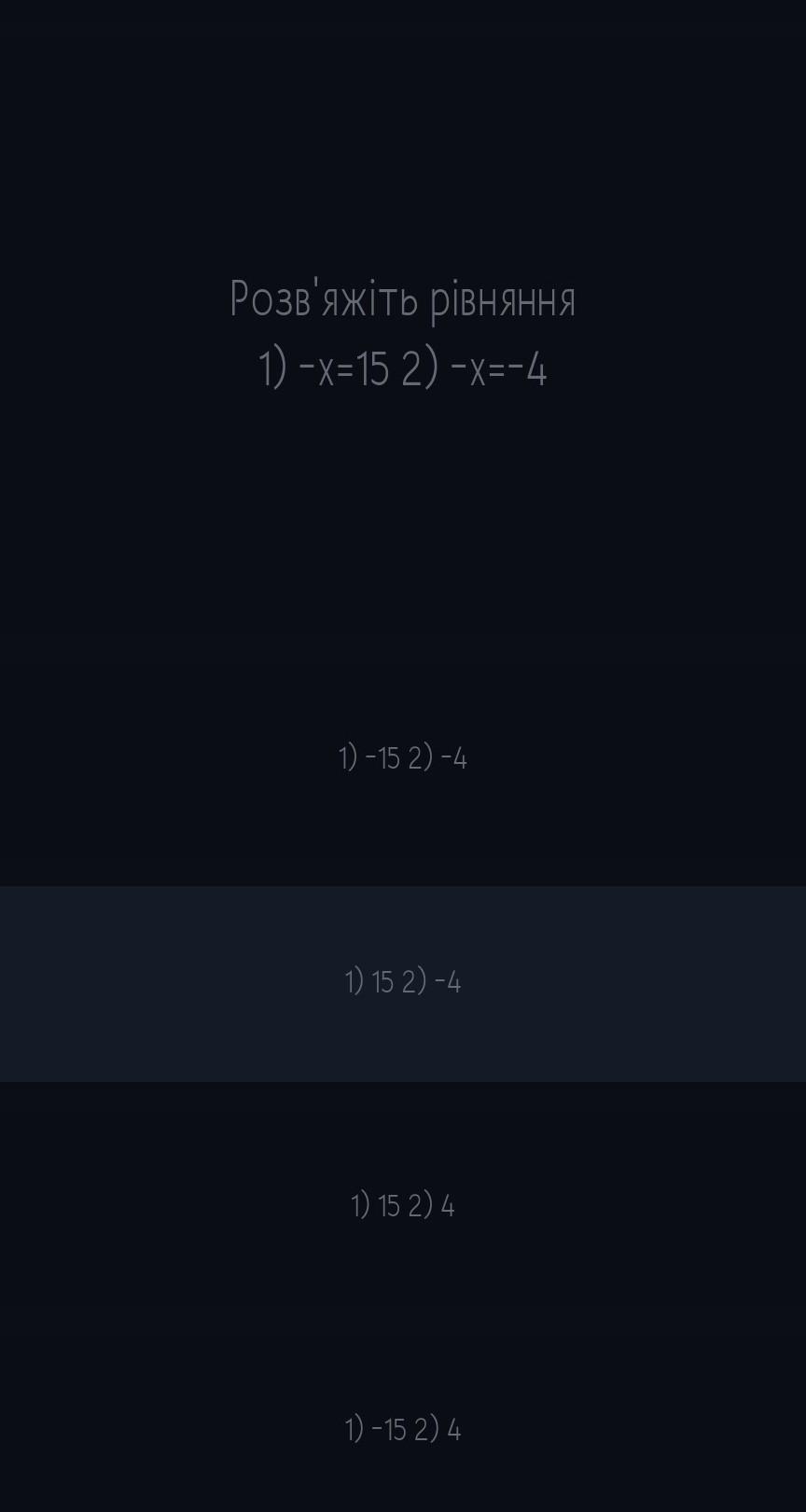Choose answer "1) 15 2) -4"
The width and height of the screenshot is (806, 1512).
point(403,982)
